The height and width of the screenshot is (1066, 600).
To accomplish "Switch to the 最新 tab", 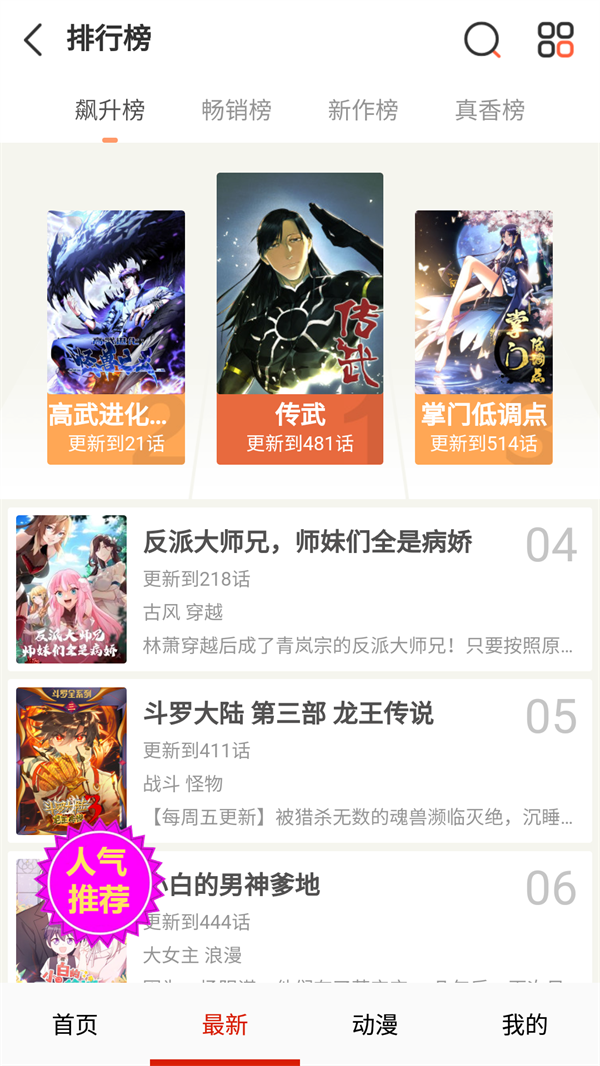I will (x=225, y=1025).
